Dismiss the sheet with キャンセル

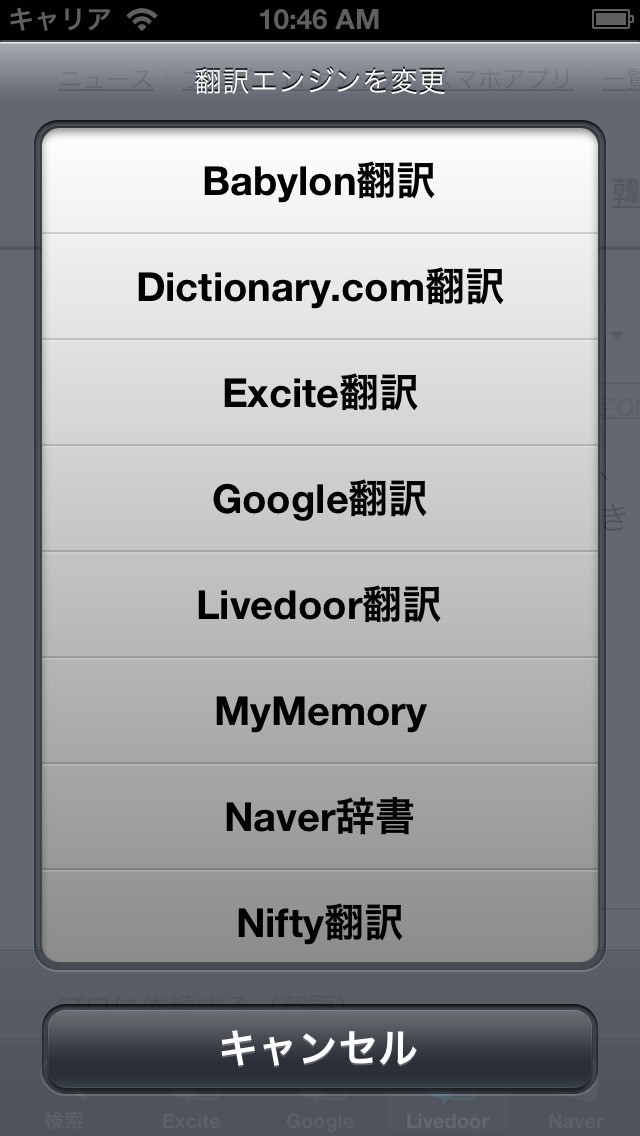320,1048
